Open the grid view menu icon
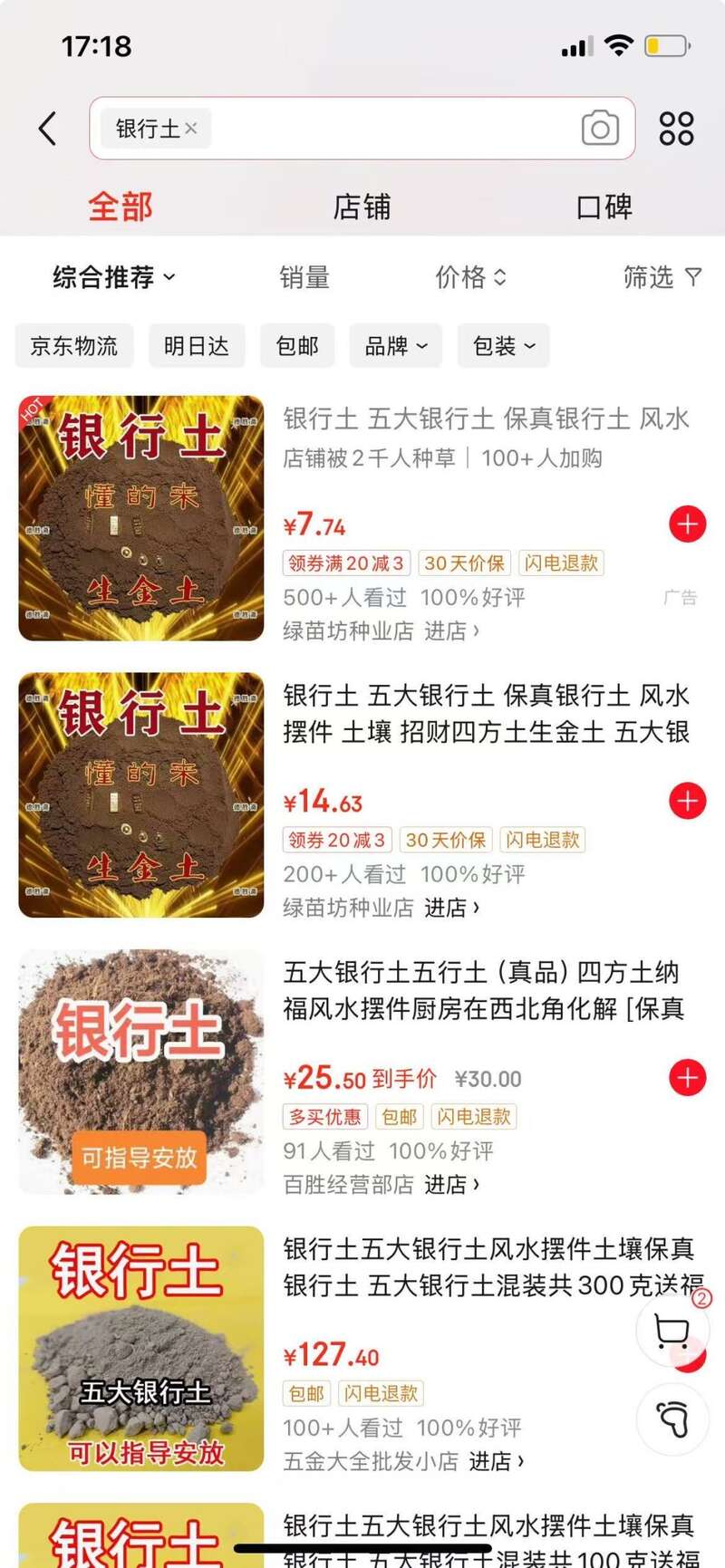The width and height of the screenshot is (725, 1568). [x=676, y=129]
